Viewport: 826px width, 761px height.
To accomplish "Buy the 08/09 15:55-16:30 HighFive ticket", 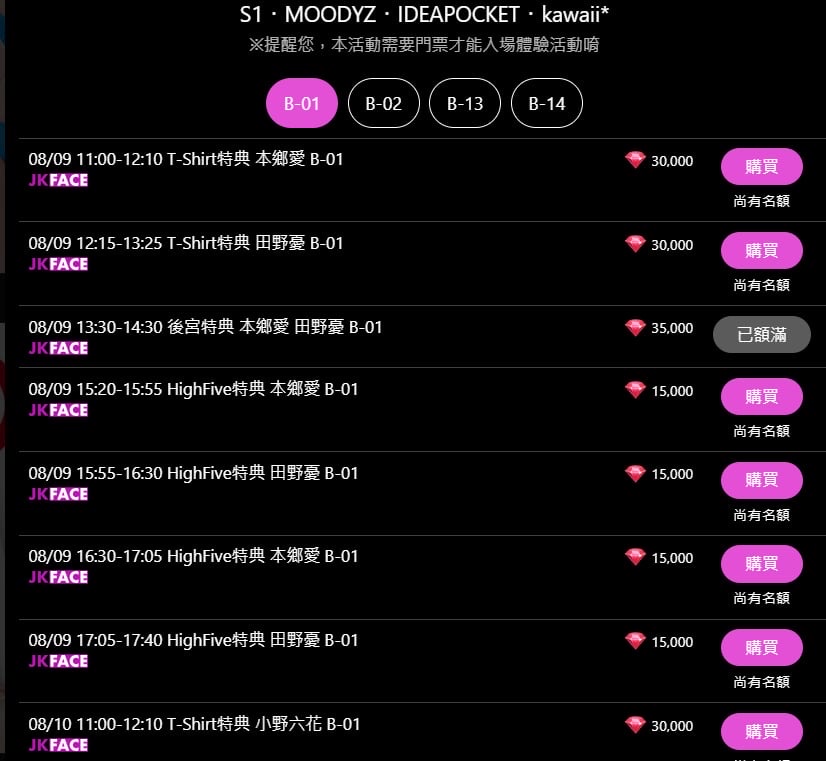I will point(761,481).
